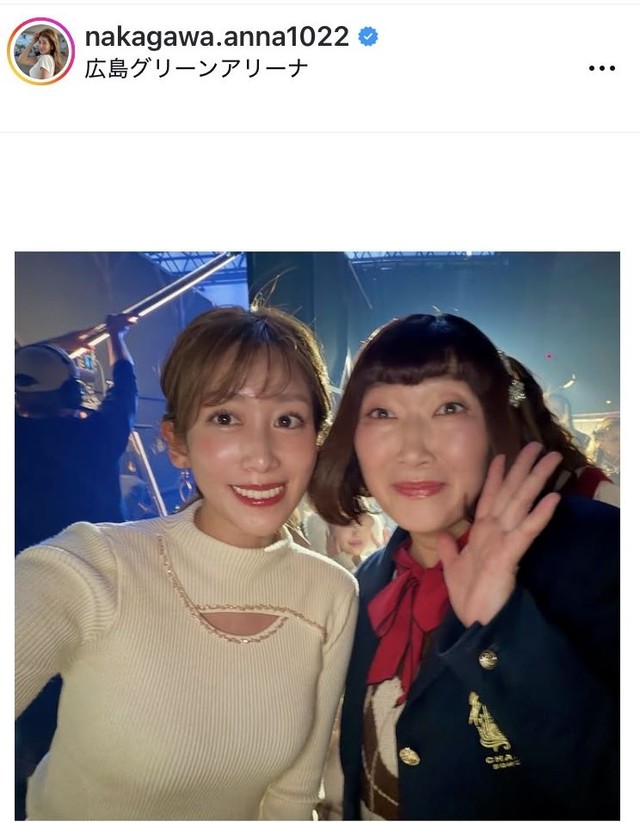Open nakagawa.anna1022's profile picture story
The height and width of the screenshot is (822, 640).
tap(41, 52)
